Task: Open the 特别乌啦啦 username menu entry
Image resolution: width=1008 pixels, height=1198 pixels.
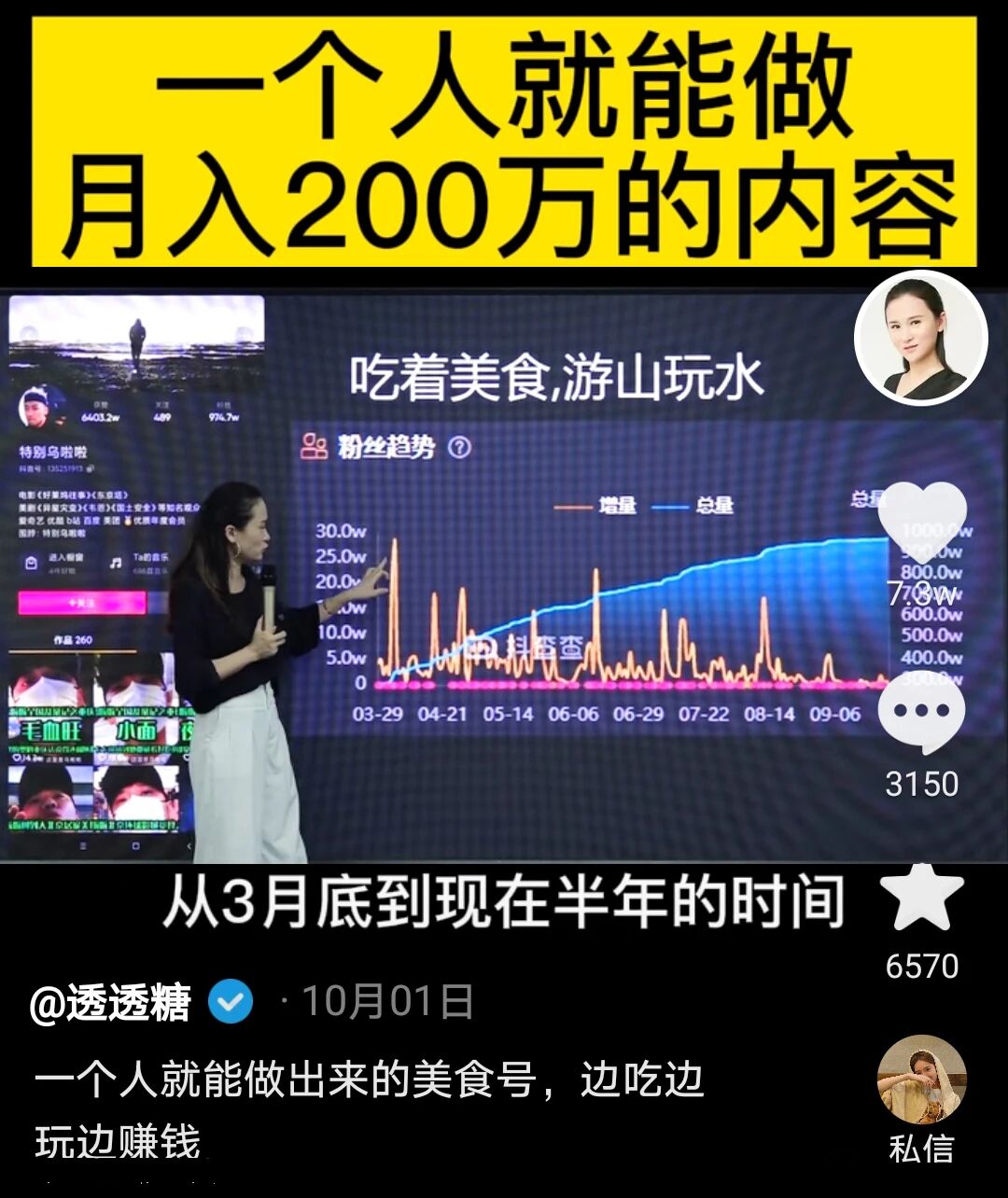Action: (x=54, y=453)
